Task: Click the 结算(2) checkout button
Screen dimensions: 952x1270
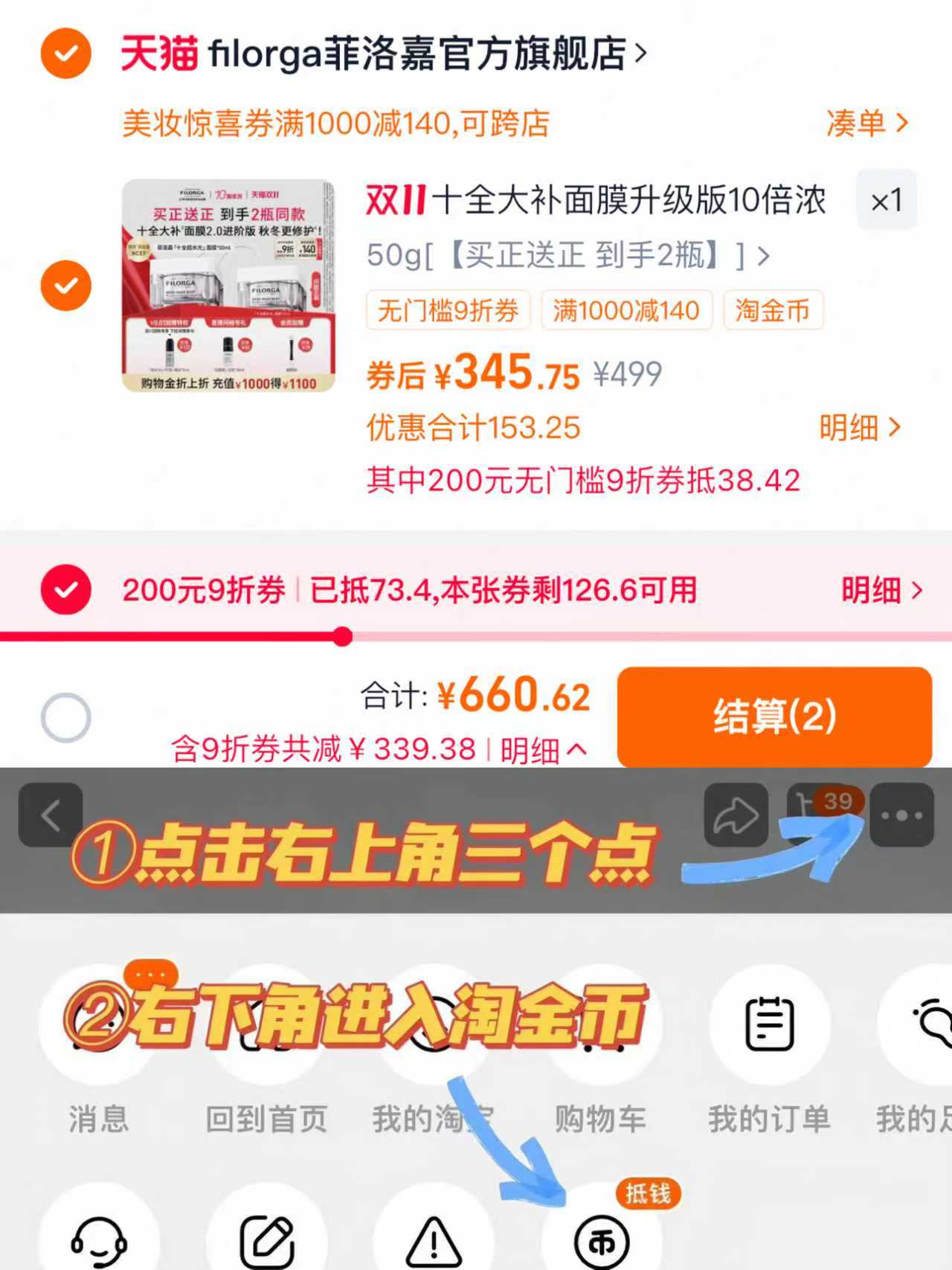Action: click(x=775, y=716)
